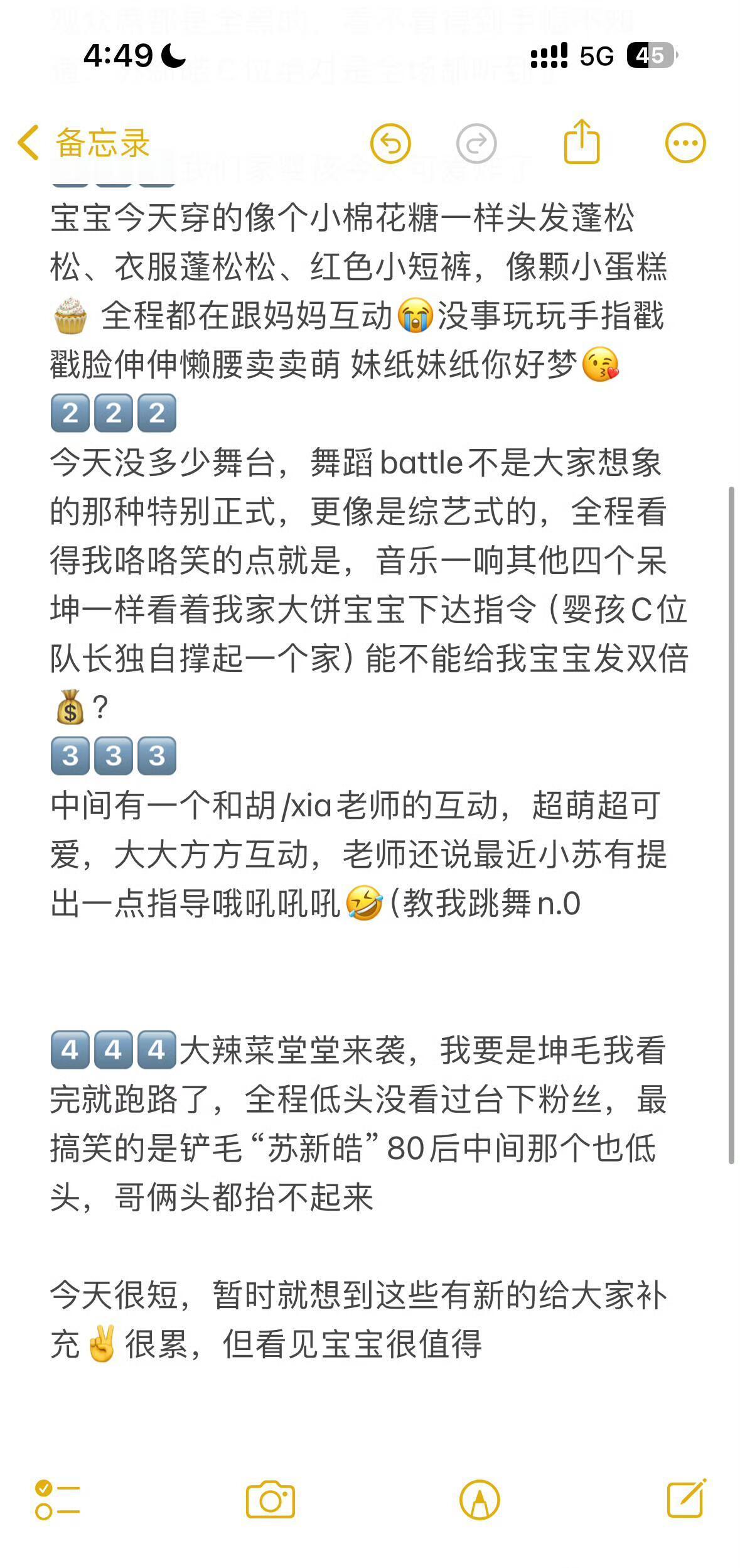Add a checklist to the note

coord(57,1500)
